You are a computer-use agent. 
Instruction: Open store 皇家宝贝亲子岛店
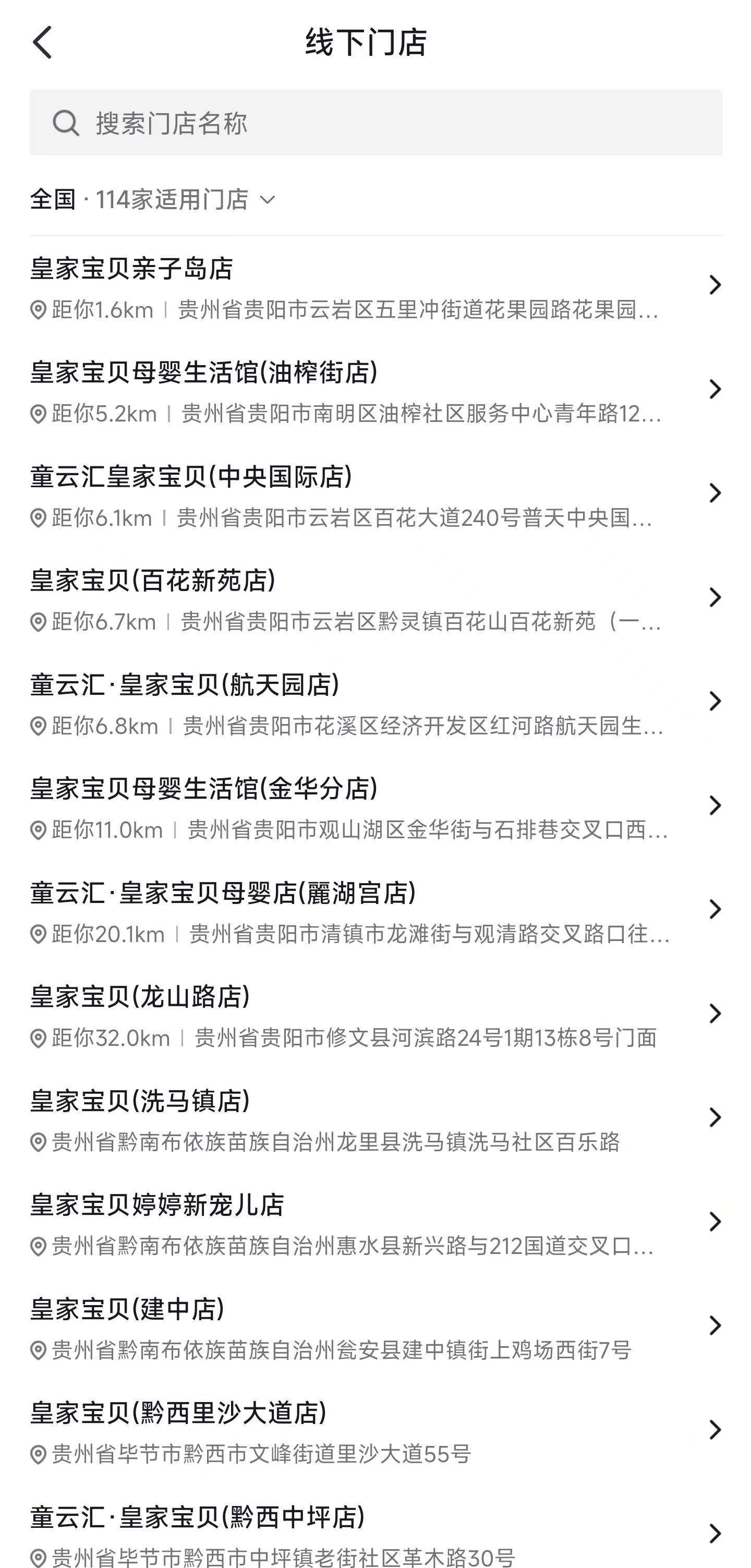pyautogui.click(x=375, y=286)
